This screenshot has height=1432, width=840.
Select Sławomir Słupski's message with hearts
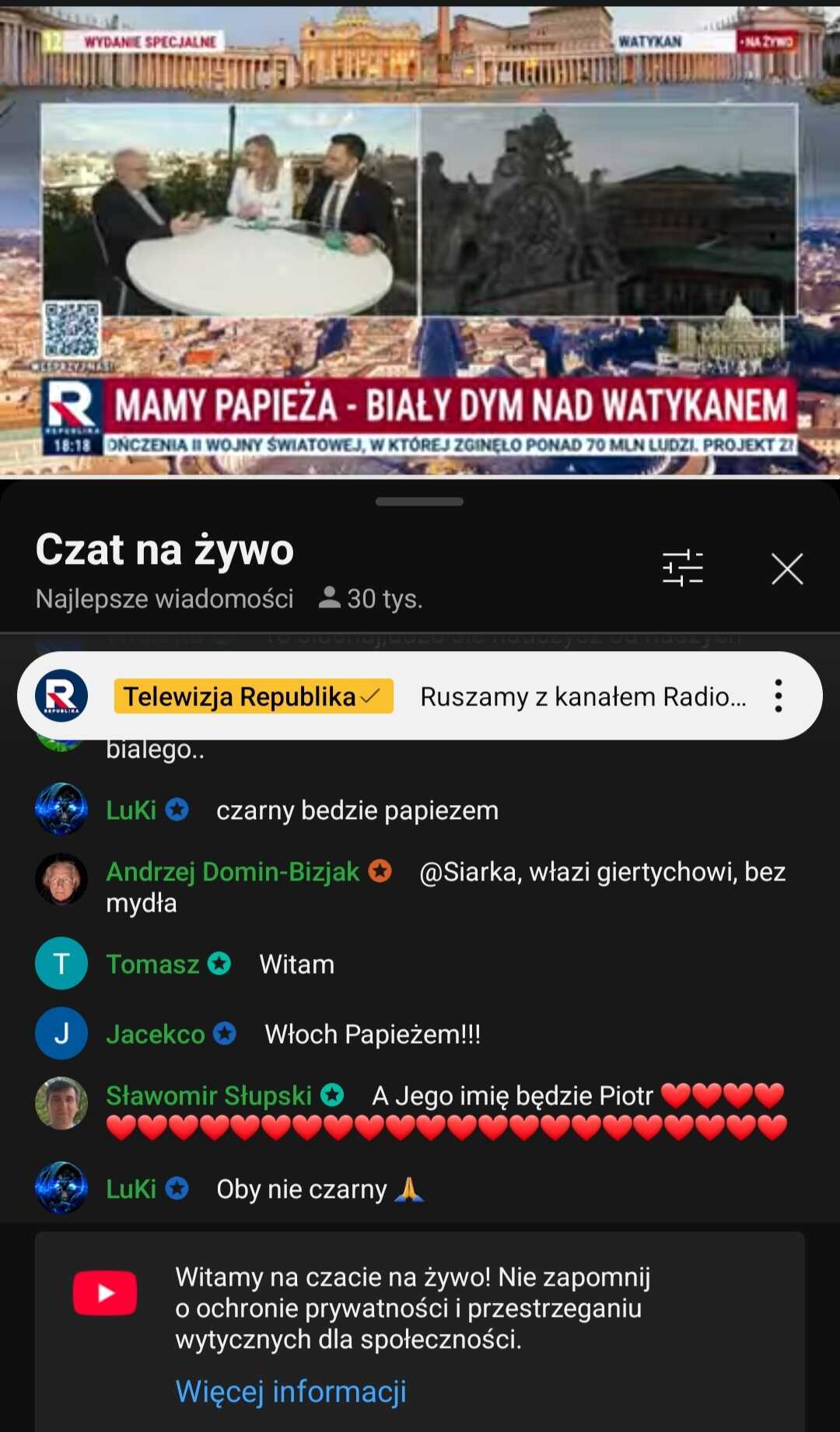coord(419,1111)
